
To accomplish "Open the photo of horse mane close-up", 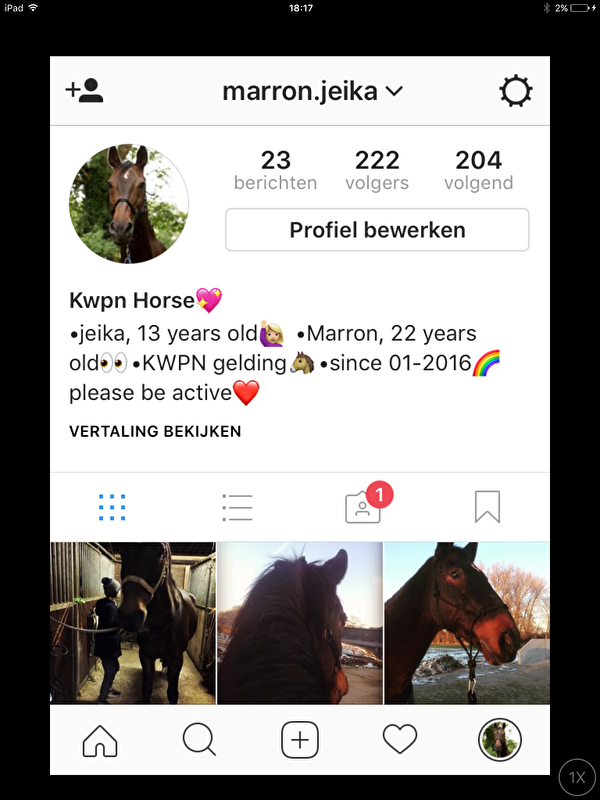I will tap(300, 622).
